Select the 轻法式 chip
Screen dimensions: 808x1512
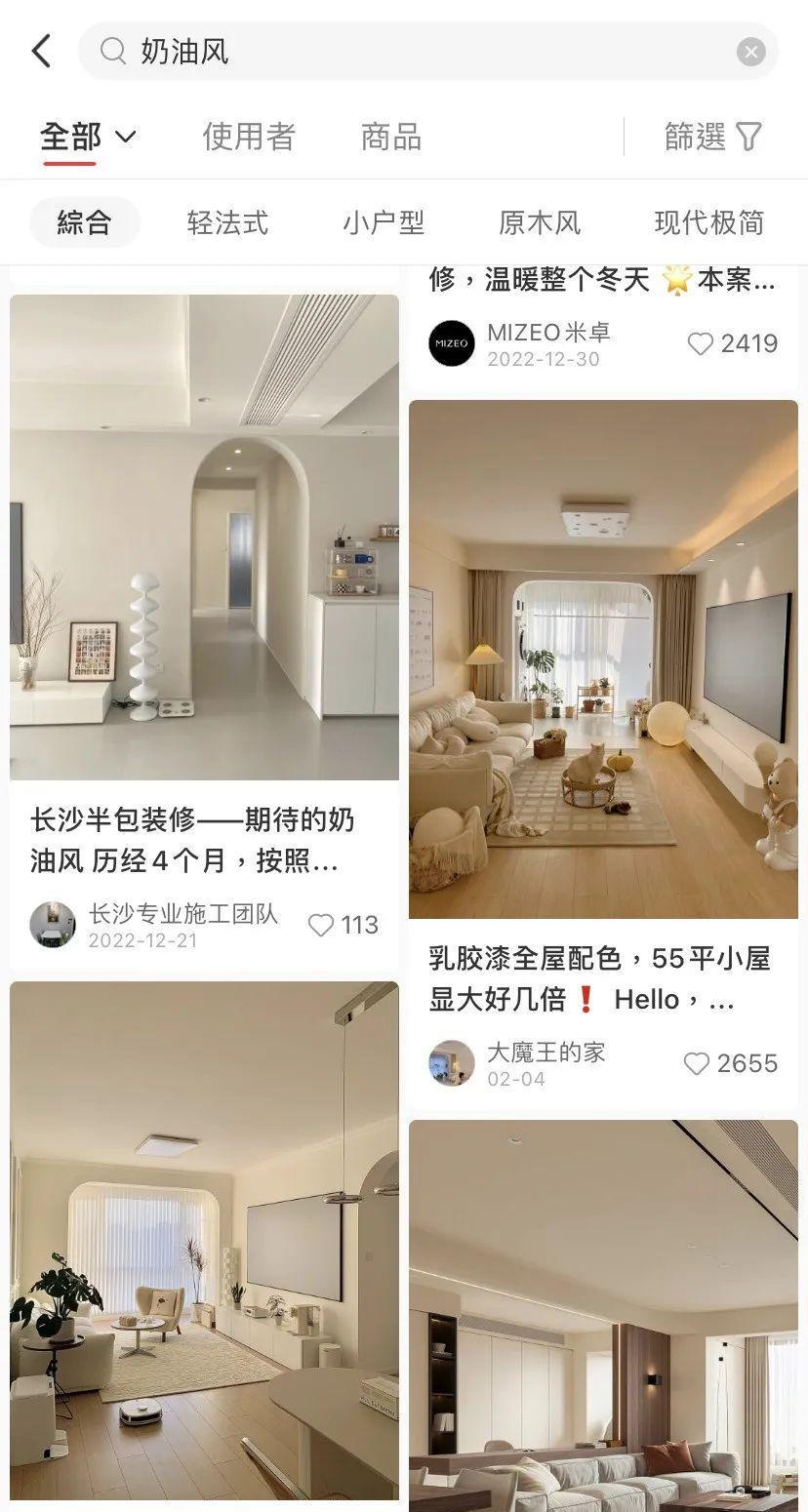click(x=227, y=222)
